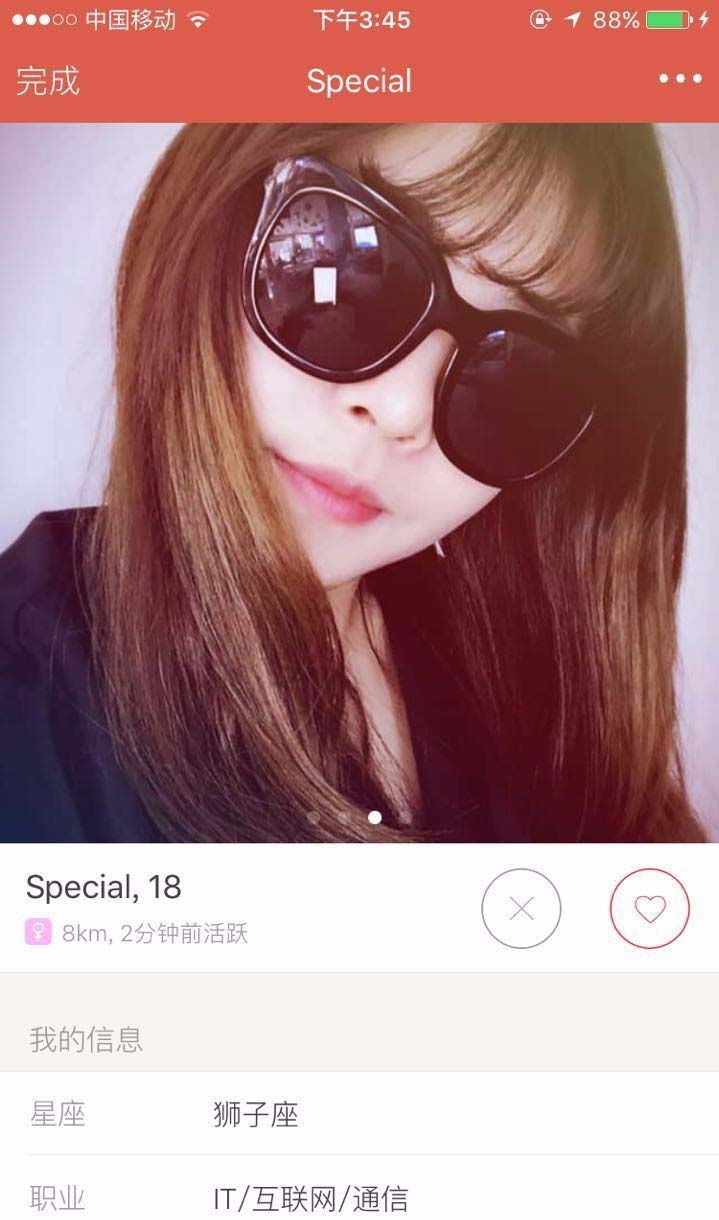
Task: Open the profile photo of Special
Action: [359, 480]
